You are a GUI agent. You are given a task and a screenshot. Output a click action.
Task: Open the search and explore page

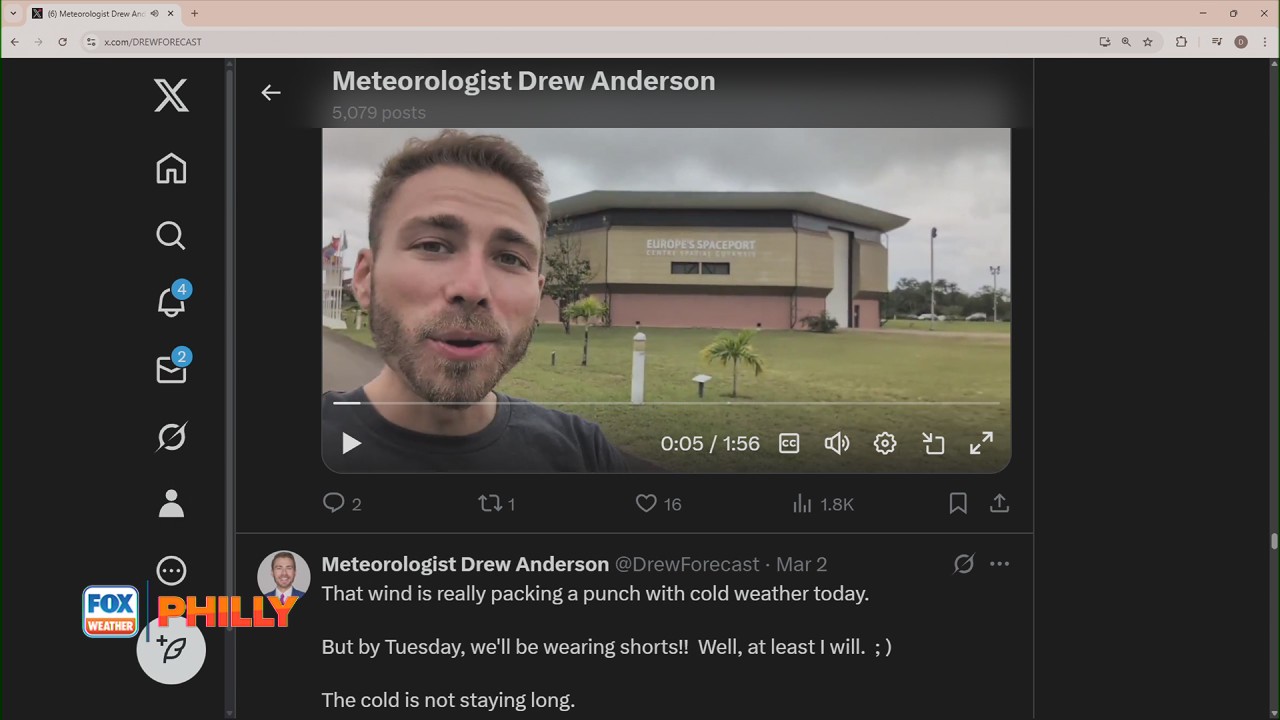point(171,235)
